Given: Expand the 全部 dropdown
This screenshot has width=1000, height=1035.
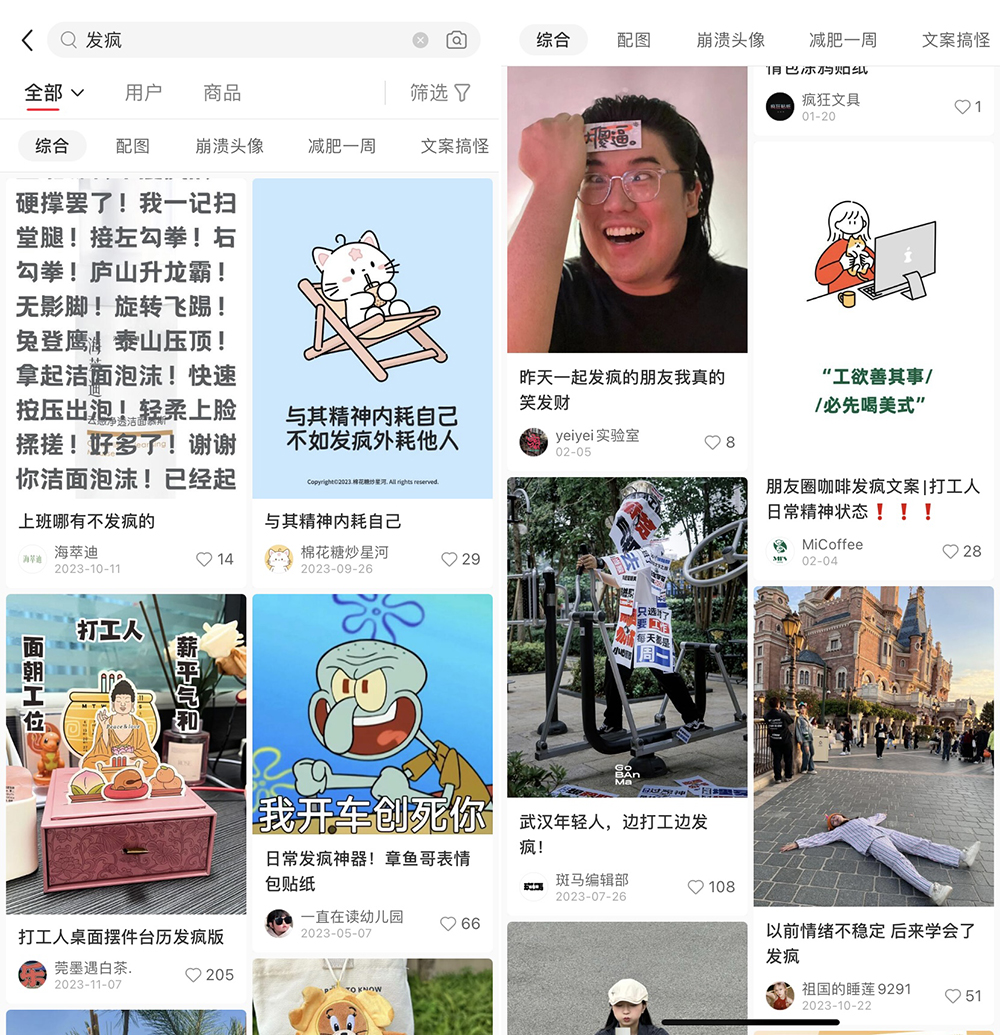Looking at the screenshot, I should pos(54,93).
